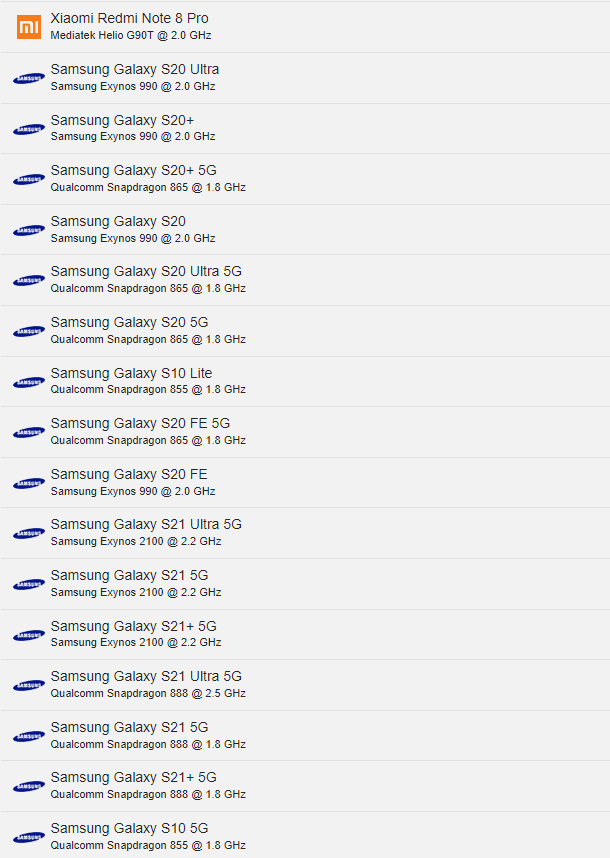This screenshot has width=610, height=858.
Task: Open Galaxy S21+ 5G with Exynos 2100
Action: 305,634
